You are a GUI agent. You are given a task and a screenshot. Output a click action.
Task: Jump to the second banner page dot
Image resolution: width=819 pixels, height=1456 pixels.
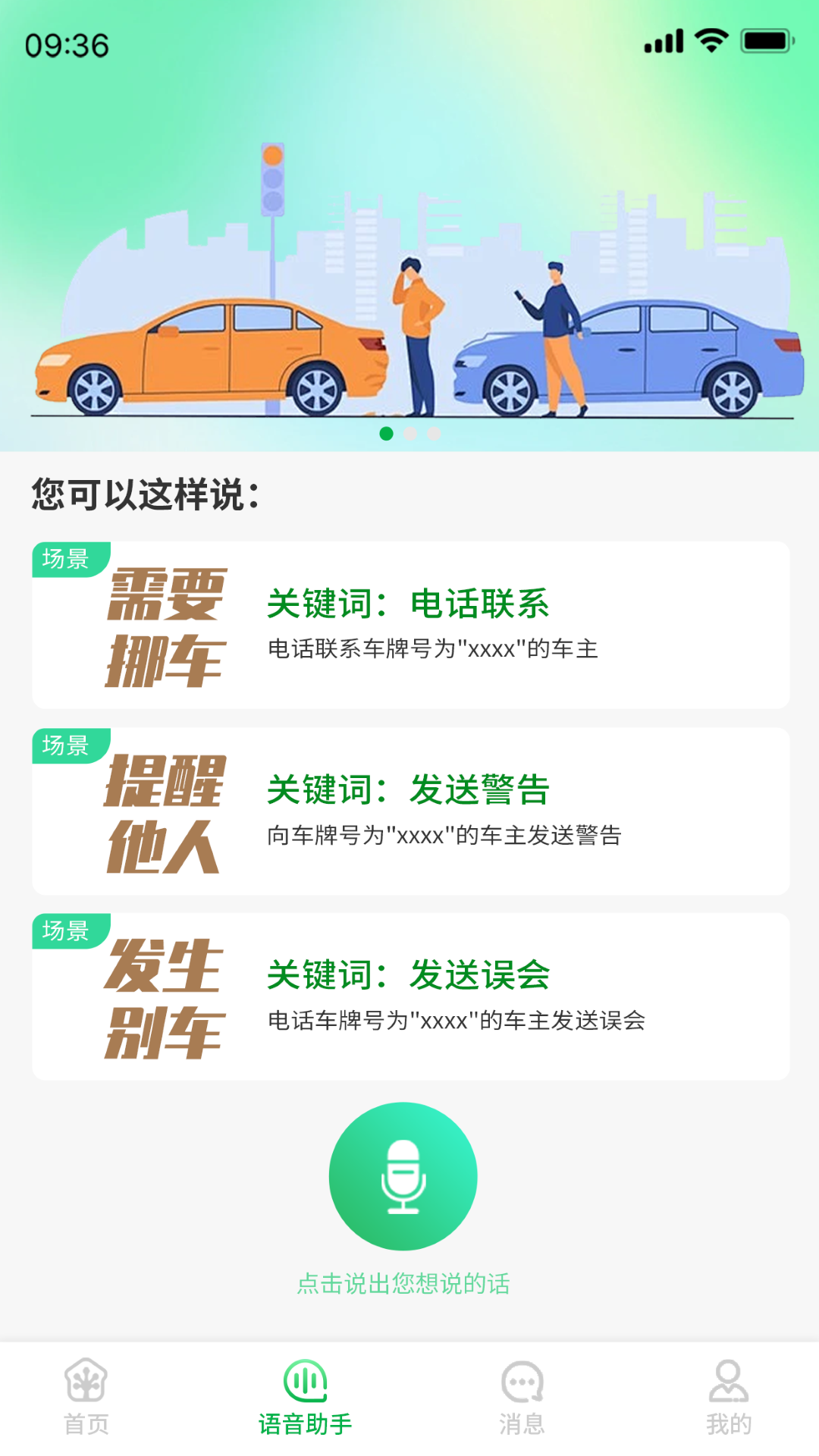[410, 434]
